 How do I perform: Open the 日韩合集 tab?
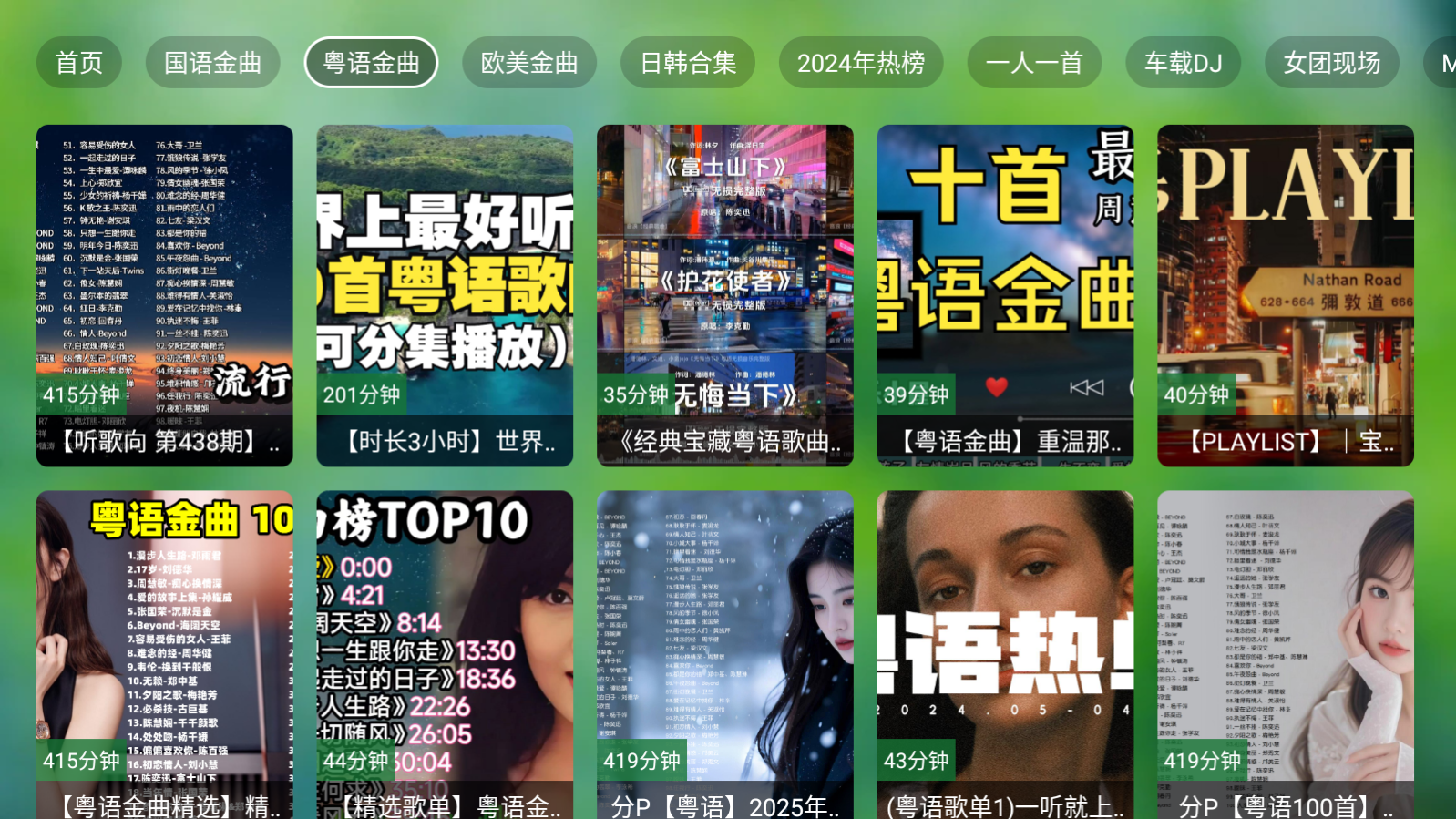688,63
